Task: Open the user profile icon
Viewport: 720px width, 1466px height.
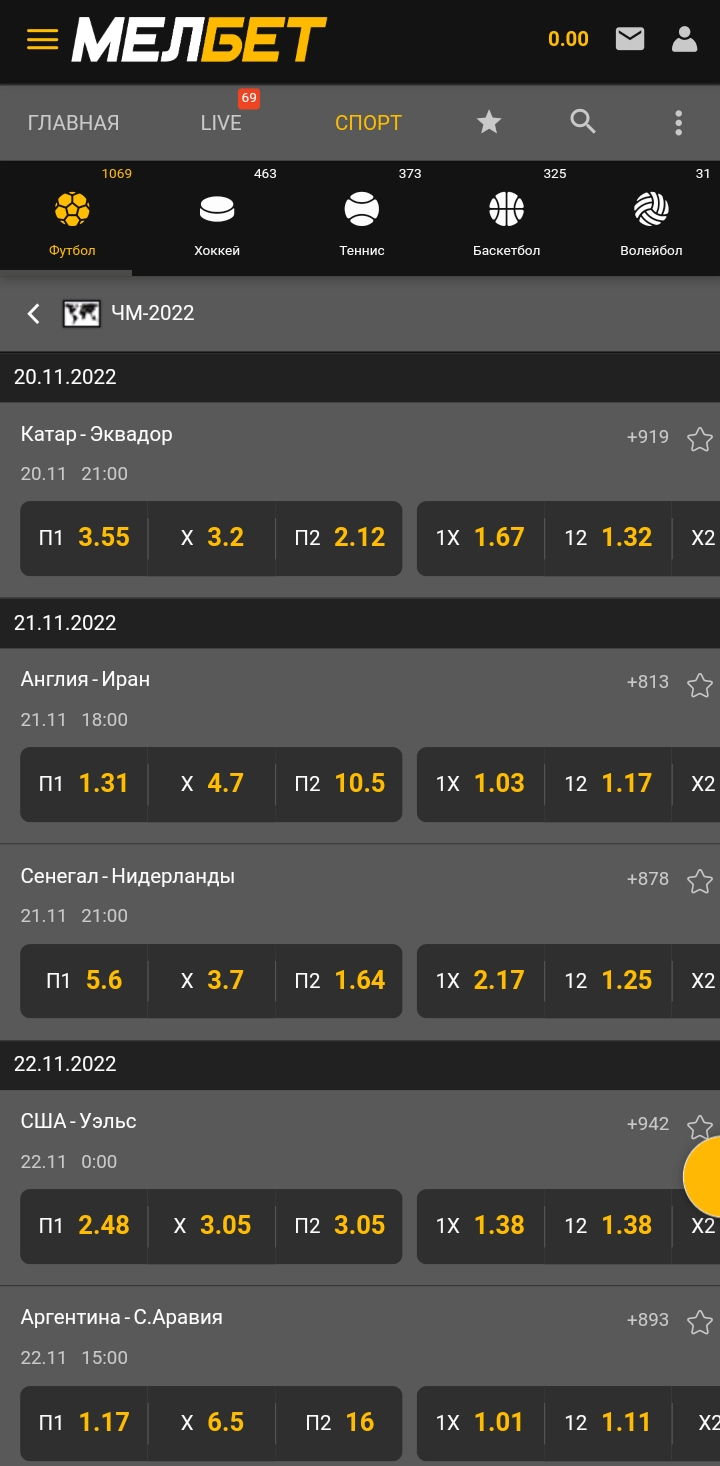Action: pos(684,39)
